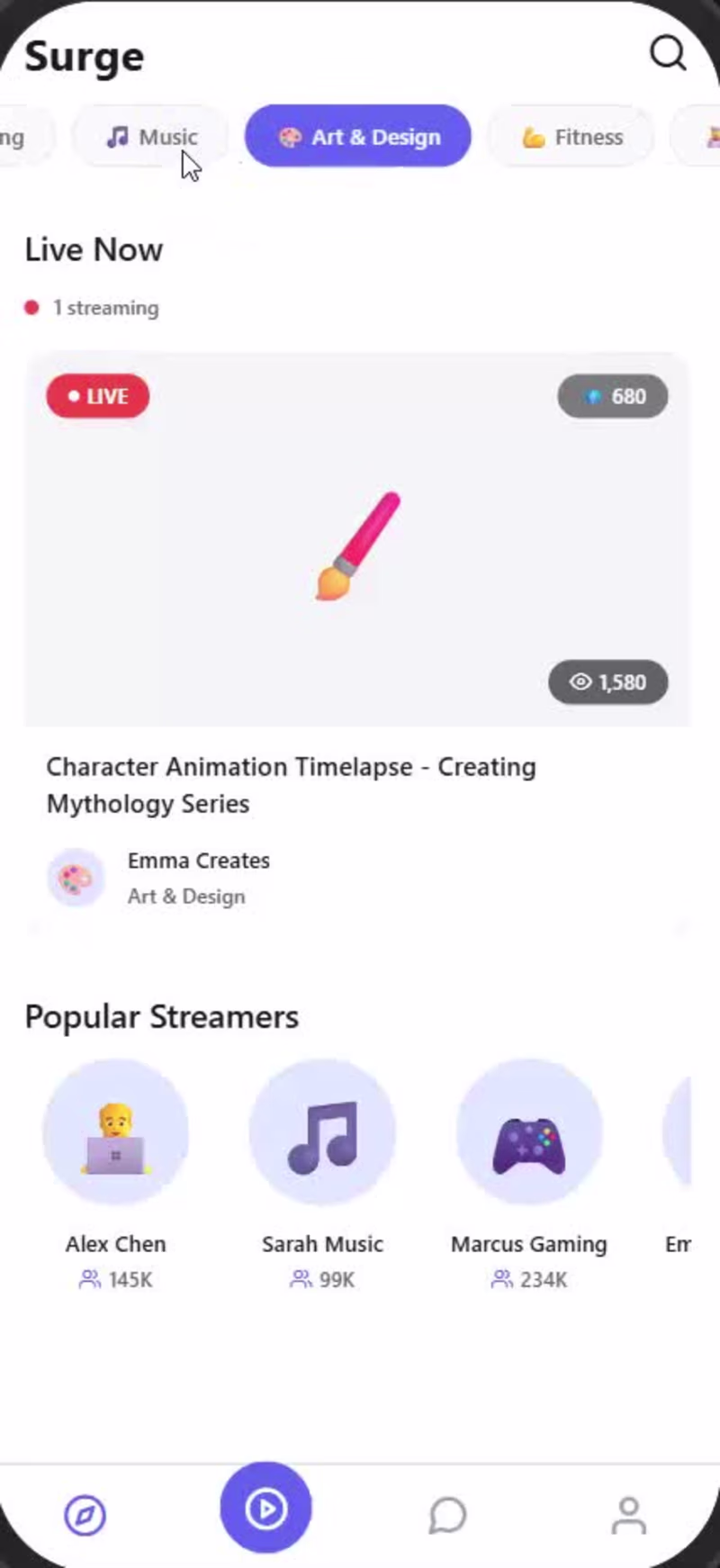Viewport: 720px width, 1568px height.
Task: Click the partially visible category on the far left
Action: tap(16, 136)
